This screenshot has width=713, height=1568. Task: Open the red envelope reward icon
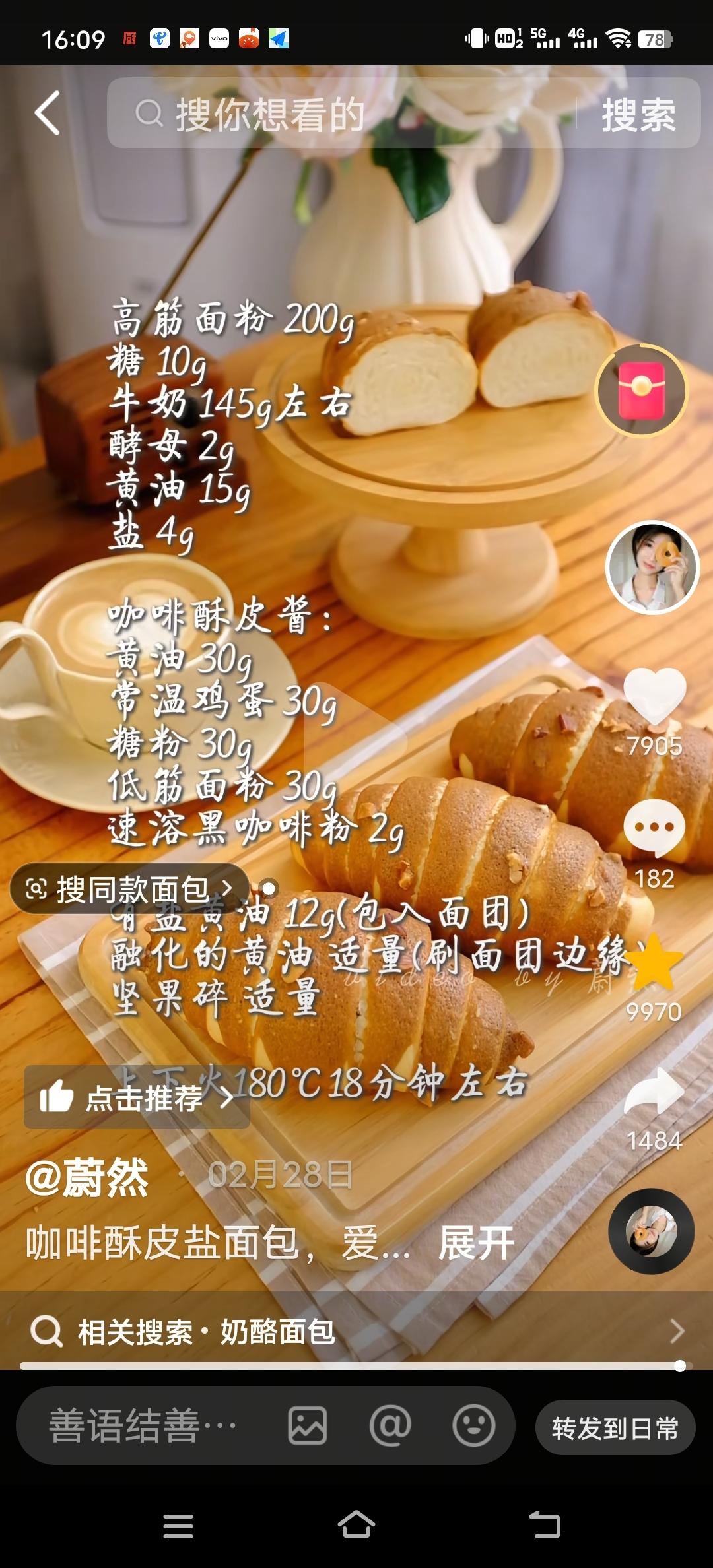pyautogui.click(x=642, y=390)
